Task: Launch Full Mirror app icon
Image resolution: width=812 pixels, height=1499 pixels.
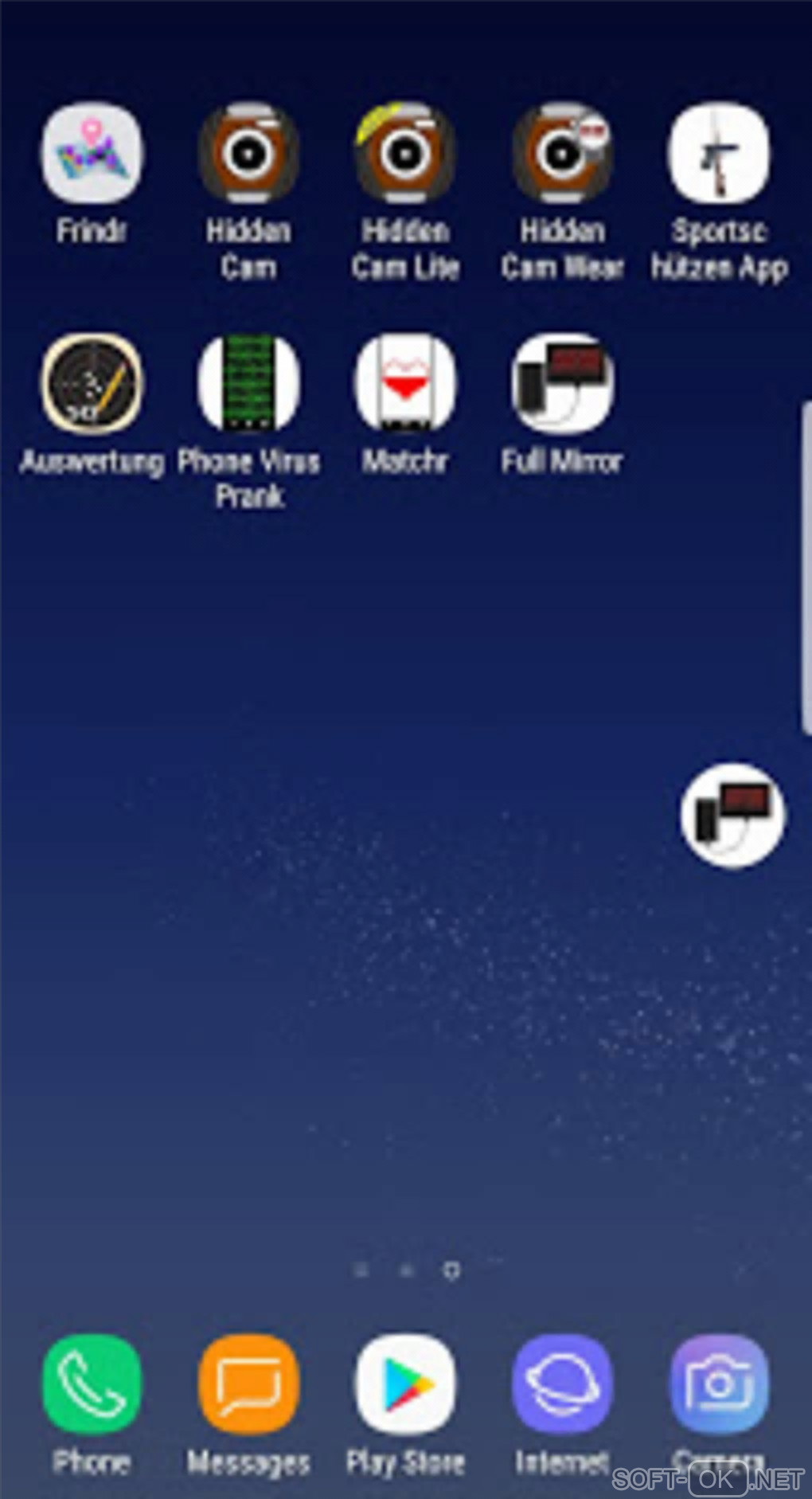Action: (x=562, y=383)
